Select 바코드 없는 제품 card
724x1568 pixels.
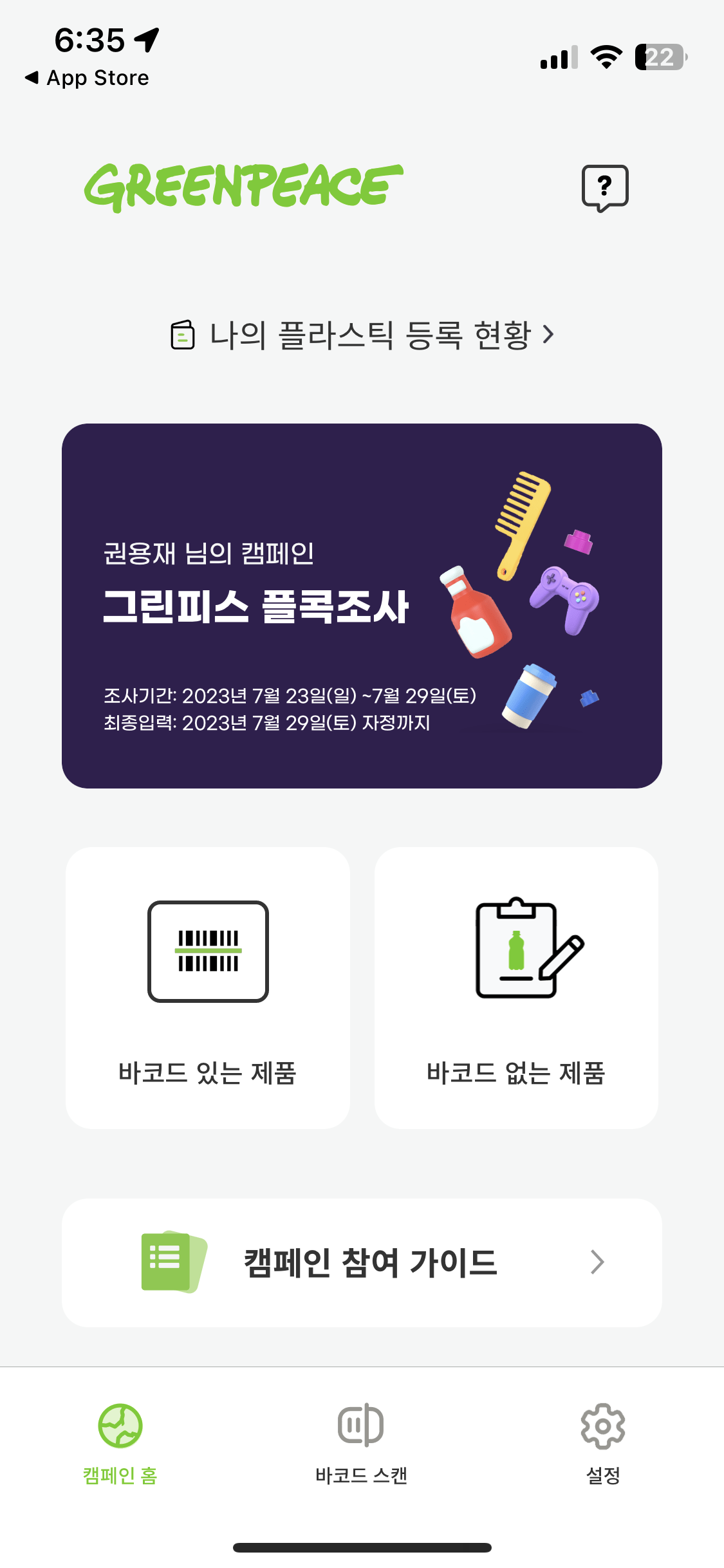click(516, 987)
